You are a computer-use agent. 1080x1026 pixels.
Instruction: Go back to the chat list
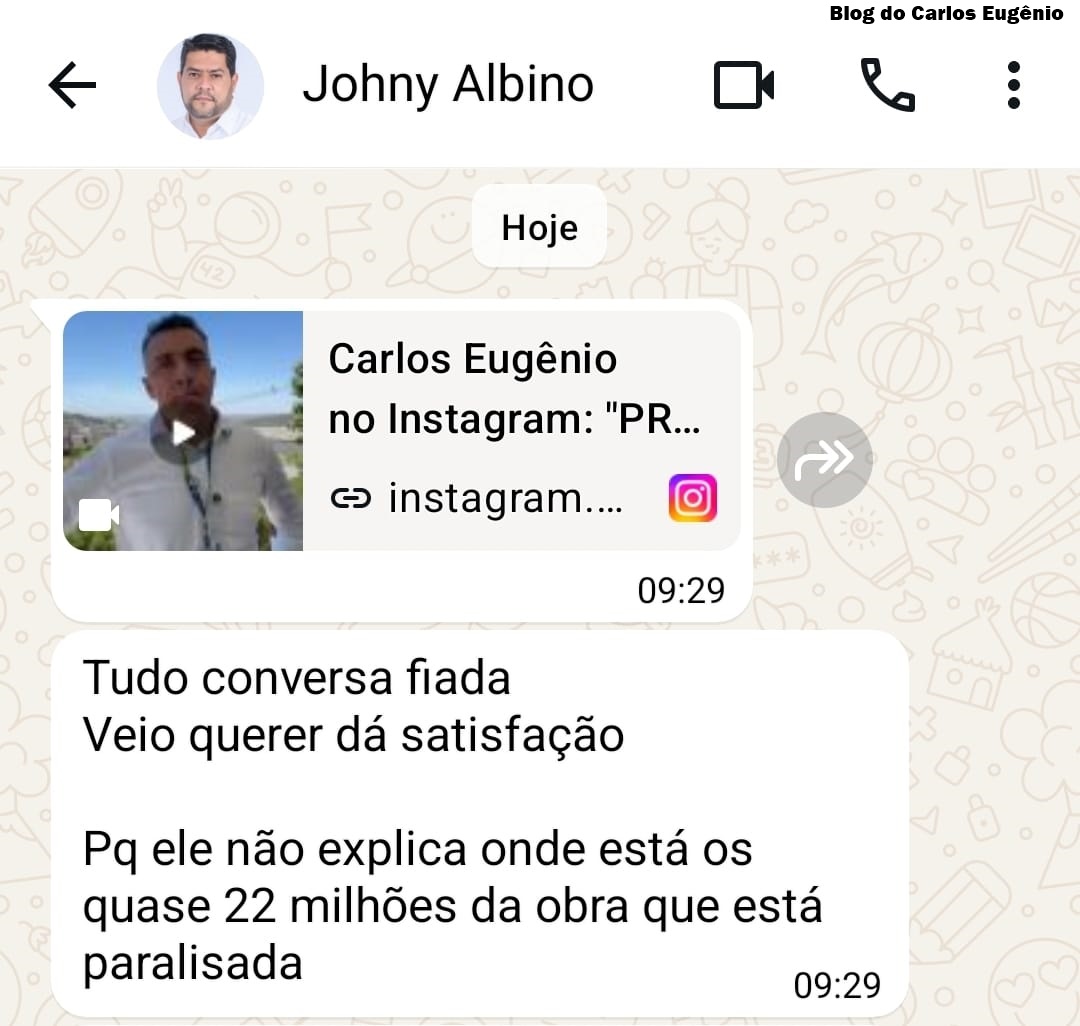[x=72, y=86]
